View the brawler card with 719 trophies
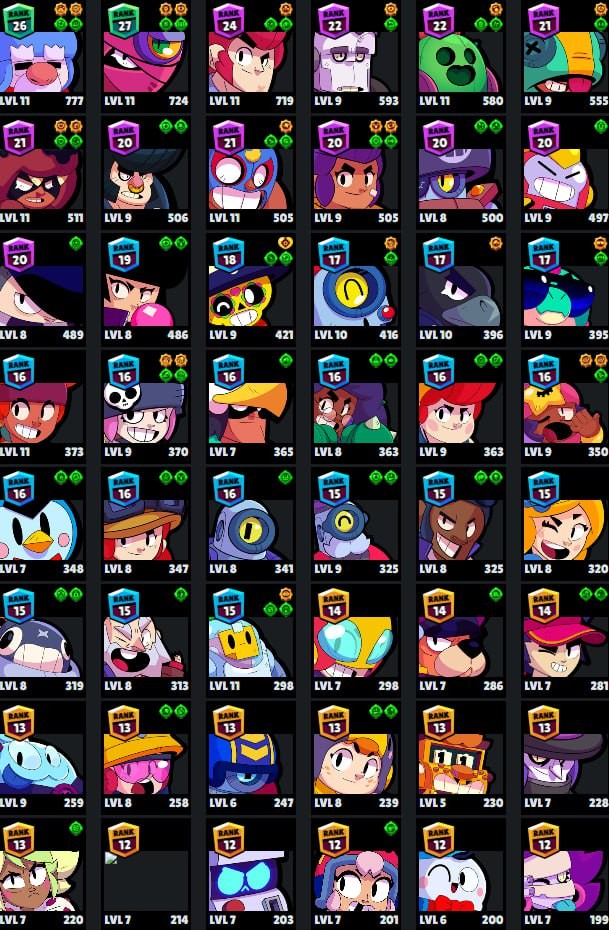This screenshot has height=930, width=609. 250,56
